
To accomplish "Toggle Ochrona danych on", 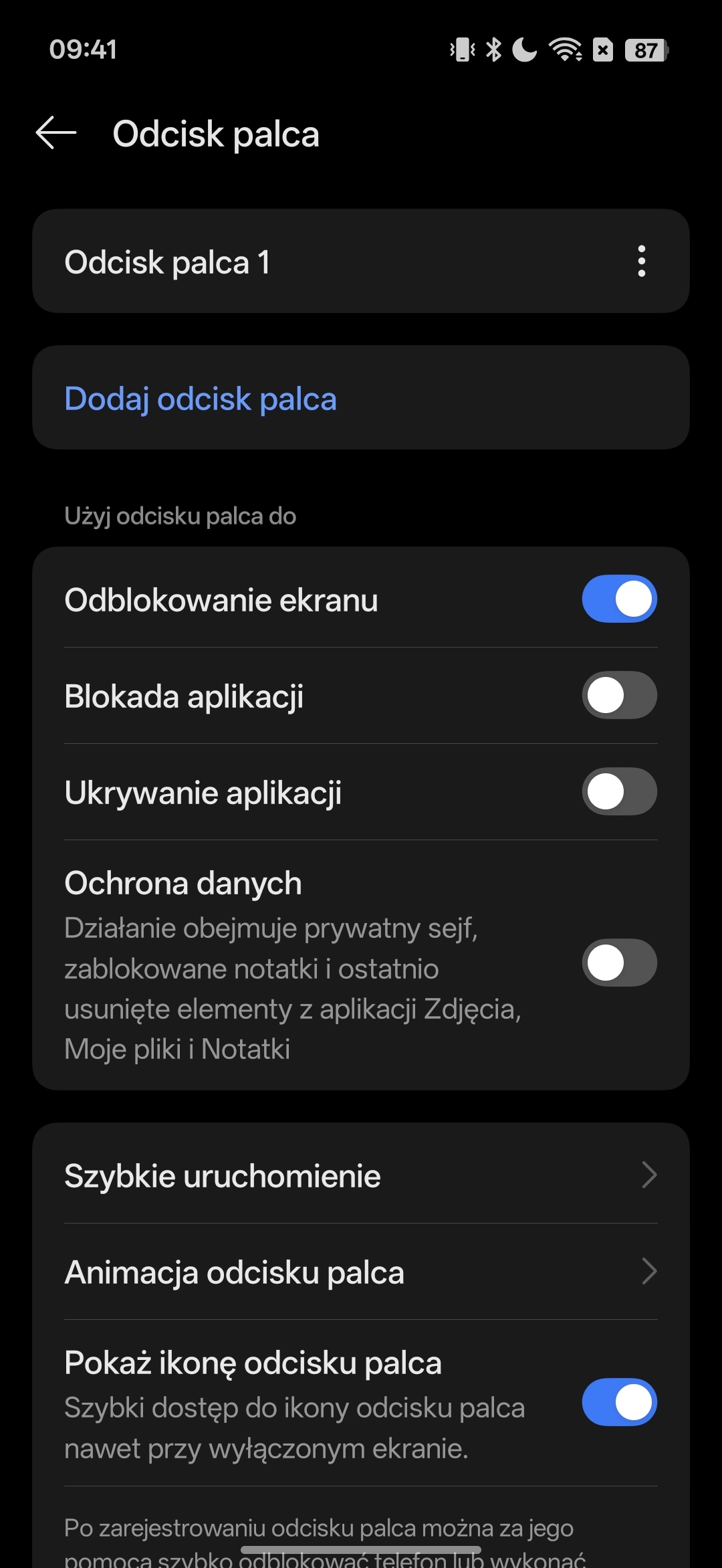I will tap(619, 963).
